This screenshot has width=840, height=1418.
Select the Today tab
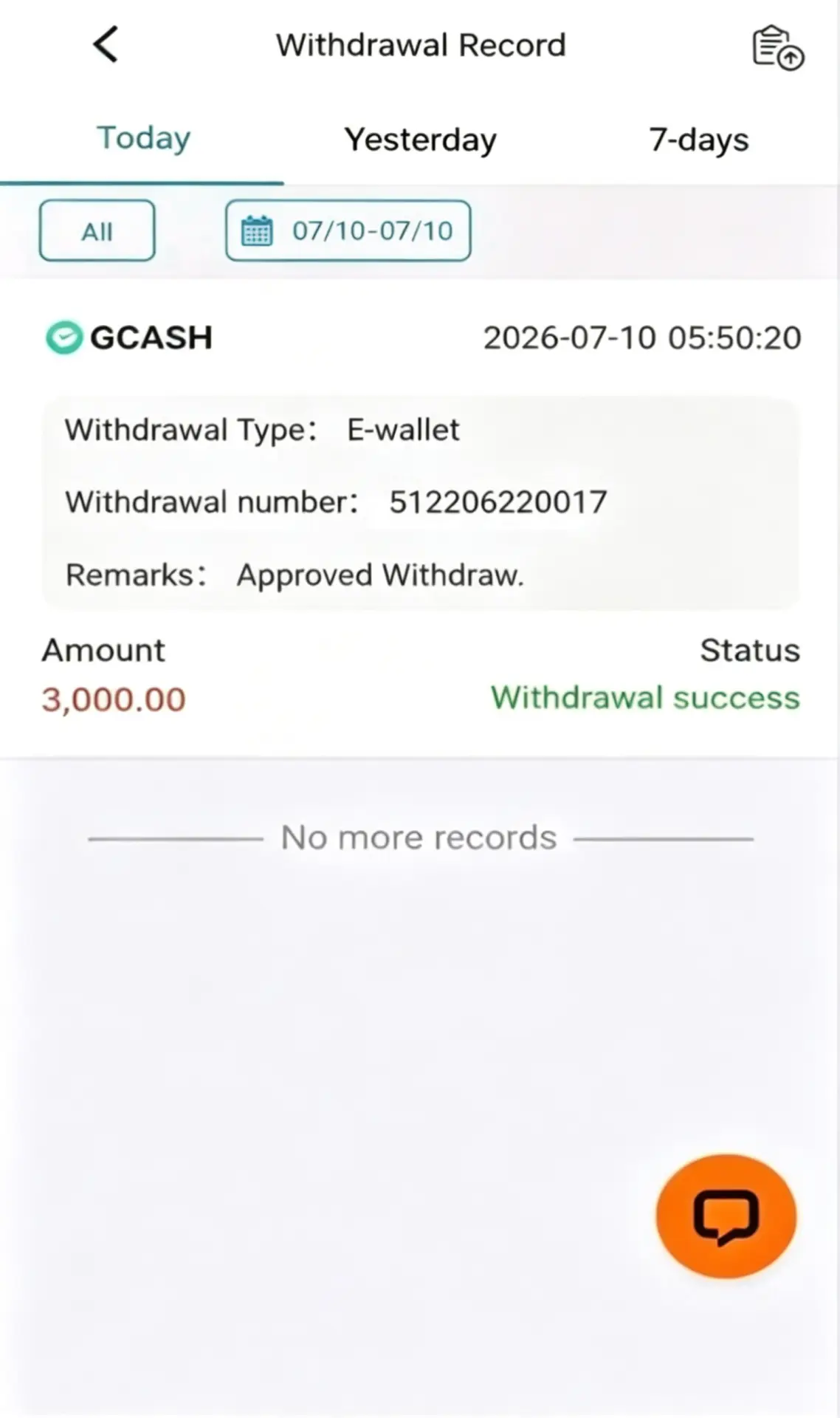pos(144,139)
